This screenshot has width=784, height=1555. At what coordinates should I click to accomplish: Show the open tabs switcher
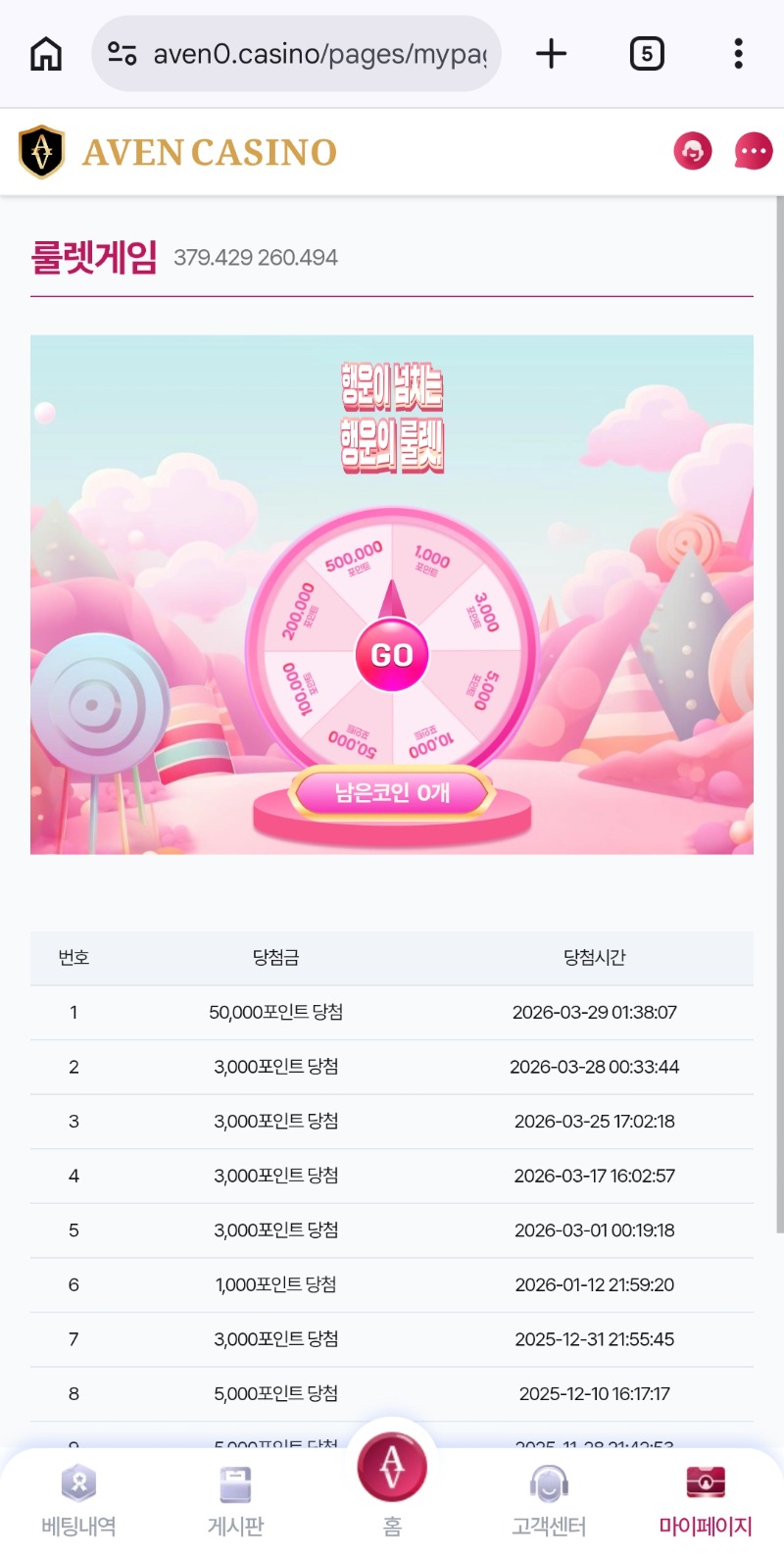coord(646,54)
